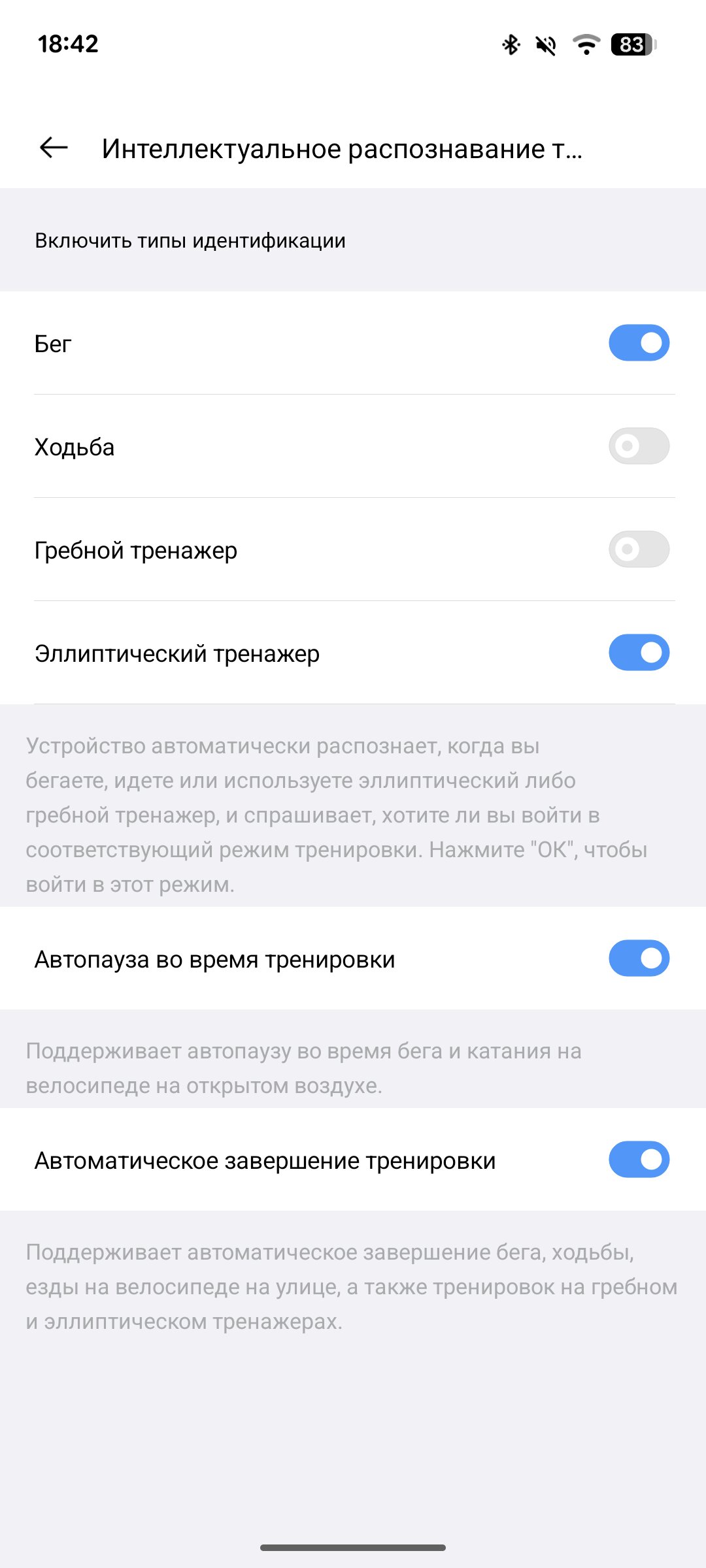Disable Автоматическое завершение тренировки switch
This screenshot has width=706, height=1568.
639,1160
